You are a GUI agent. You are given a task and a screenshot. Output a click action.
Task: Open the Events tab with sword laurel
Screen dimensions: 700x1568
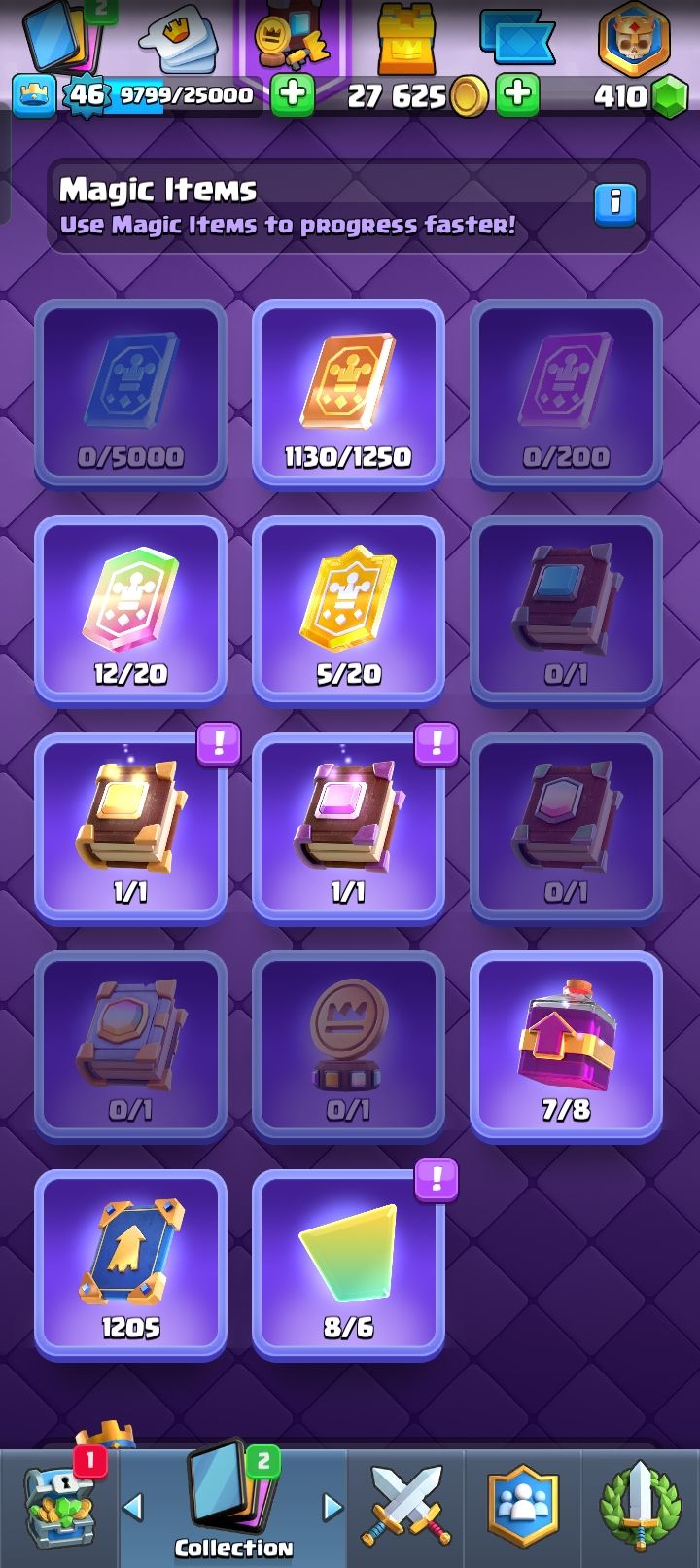tap(640, 1508)
